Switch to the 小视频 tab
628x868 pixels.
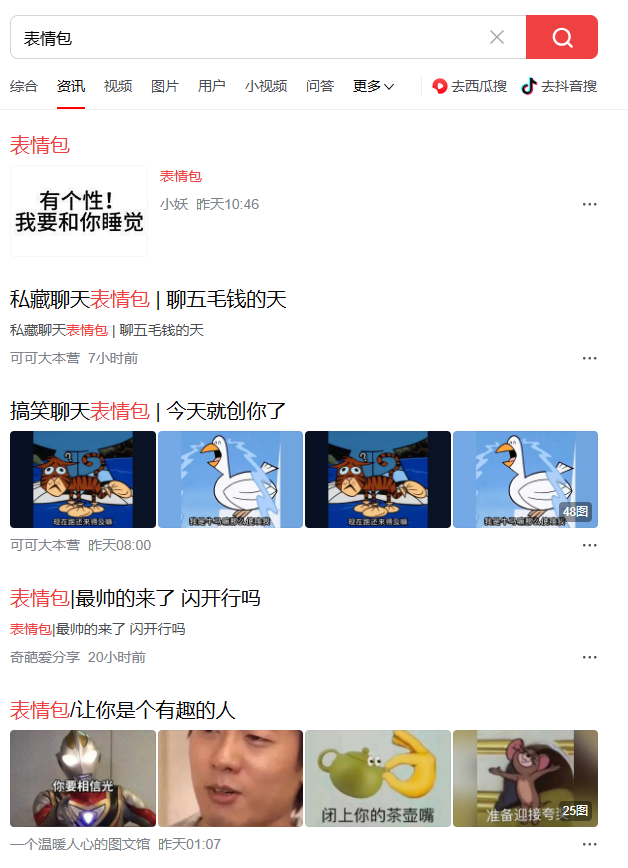click(266, 86)
